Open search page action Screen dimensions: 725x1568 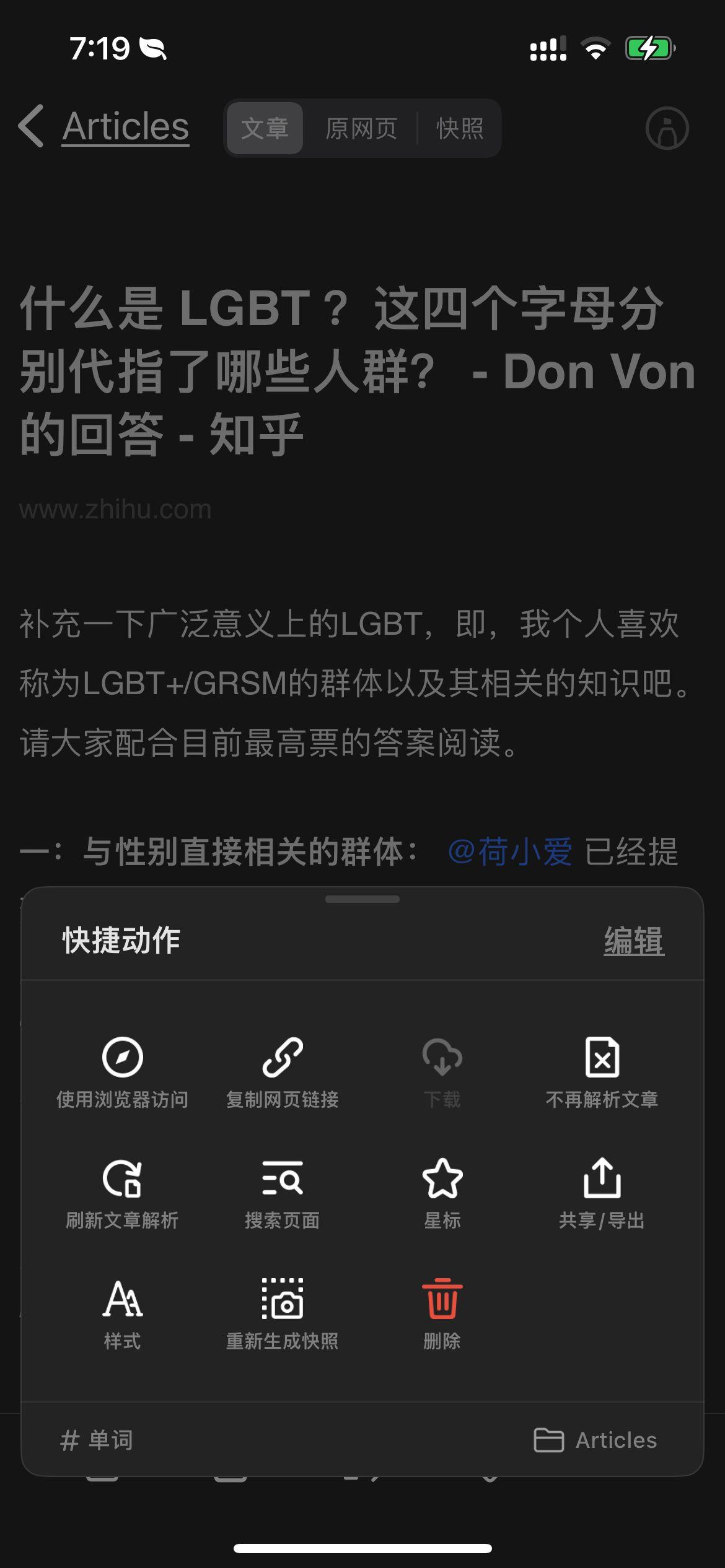(x=282, y=1195)
